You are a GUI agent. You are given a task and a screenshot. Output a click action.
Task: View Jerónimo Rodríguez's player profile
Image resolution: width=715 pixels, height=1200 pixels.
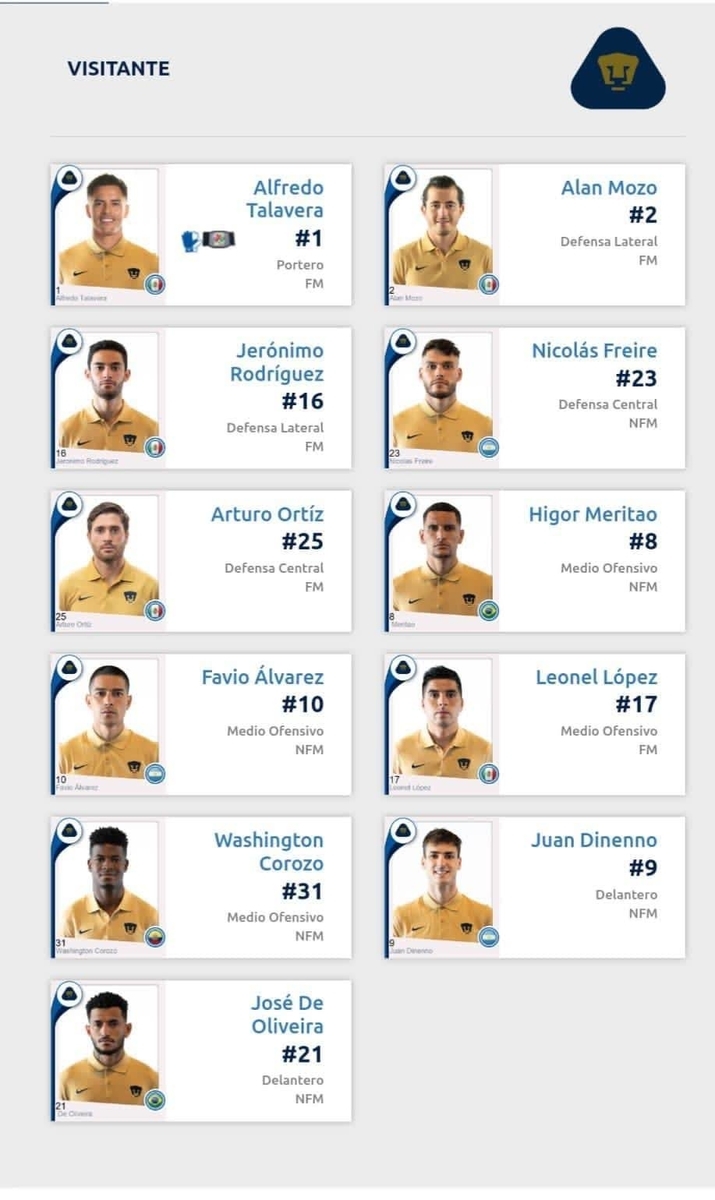(x=201, y=398)
